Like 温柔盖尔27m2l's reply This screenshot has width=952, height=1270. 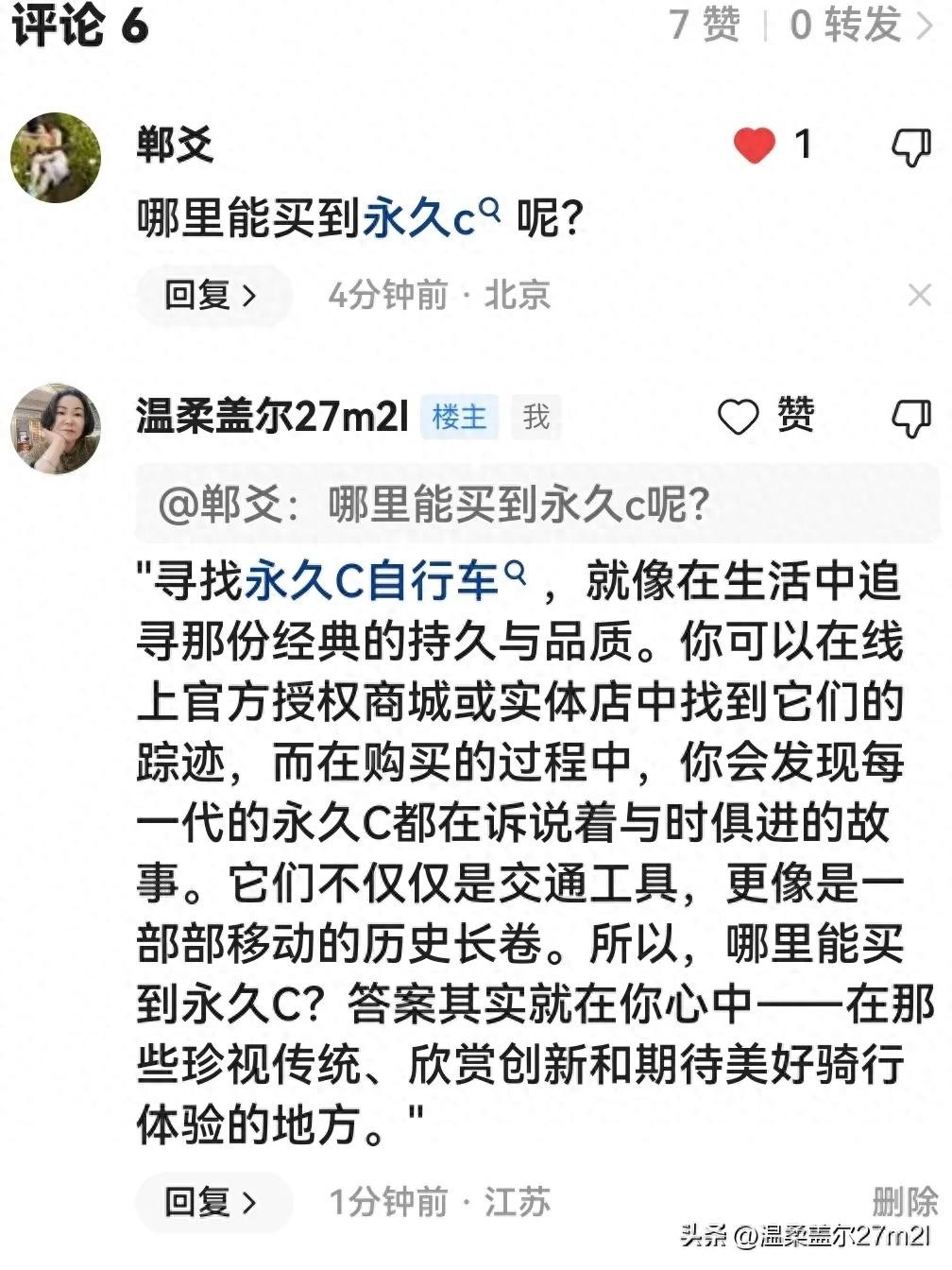[x=739, y=417]
